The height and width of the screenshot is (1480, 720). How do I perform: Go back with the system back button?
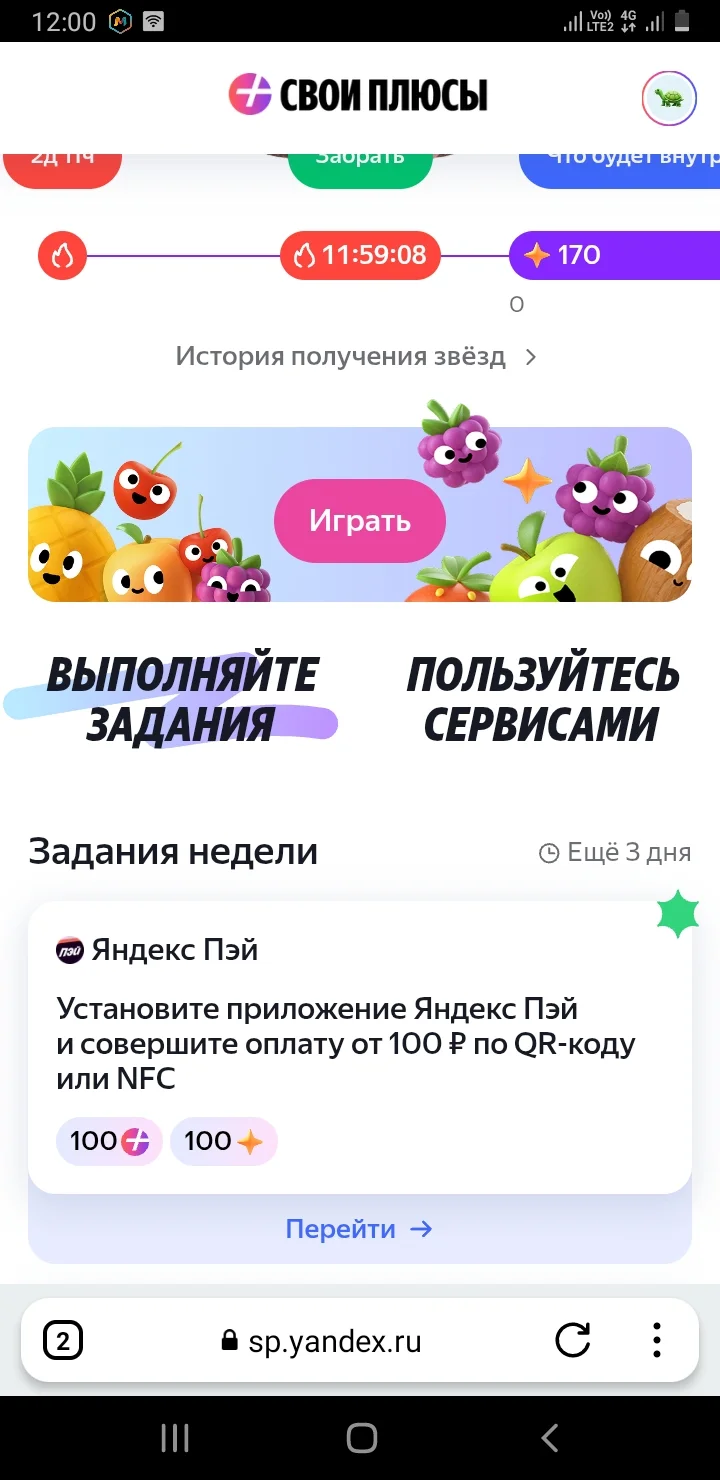(x=549, y=1438)
